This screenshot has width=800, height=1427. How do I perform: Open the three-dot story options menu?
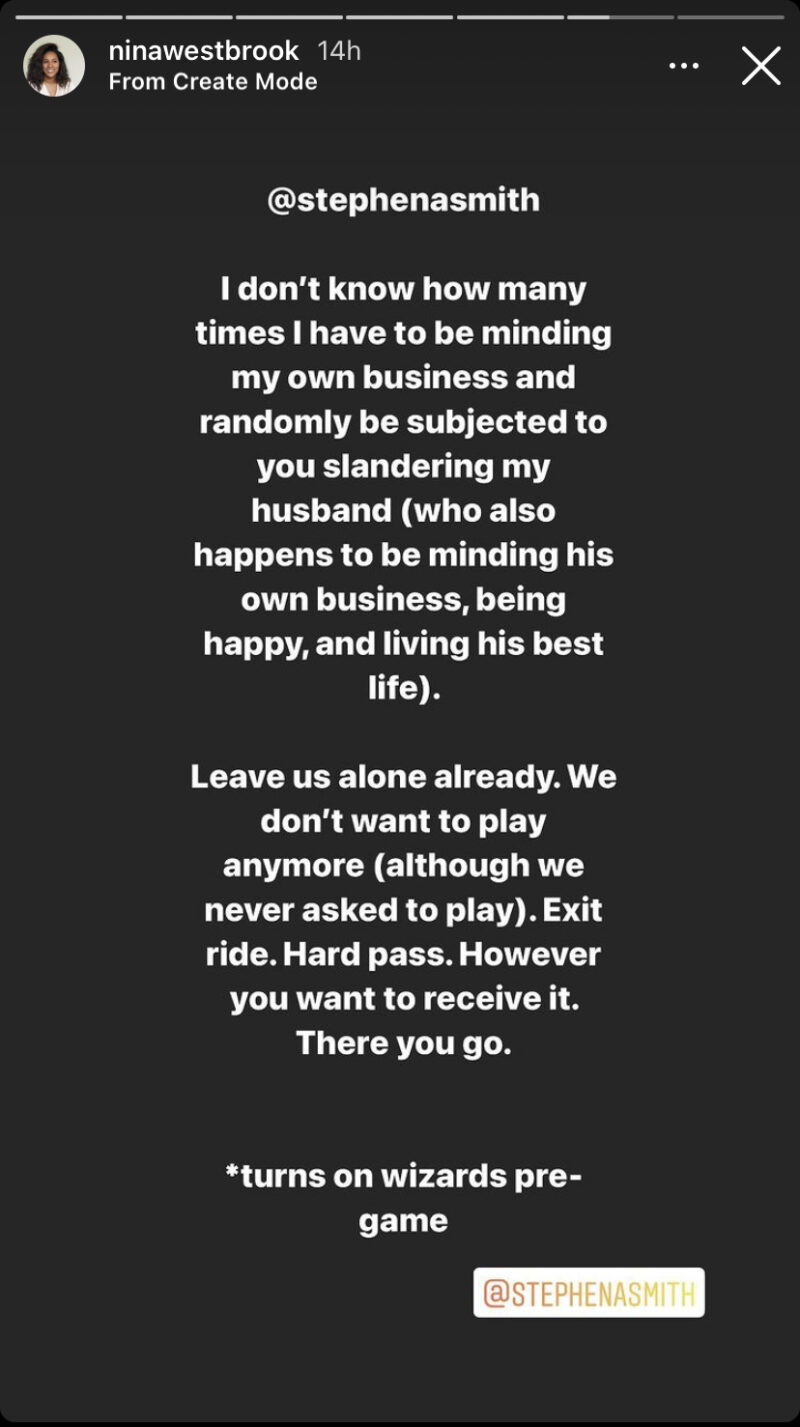point(684,66)
